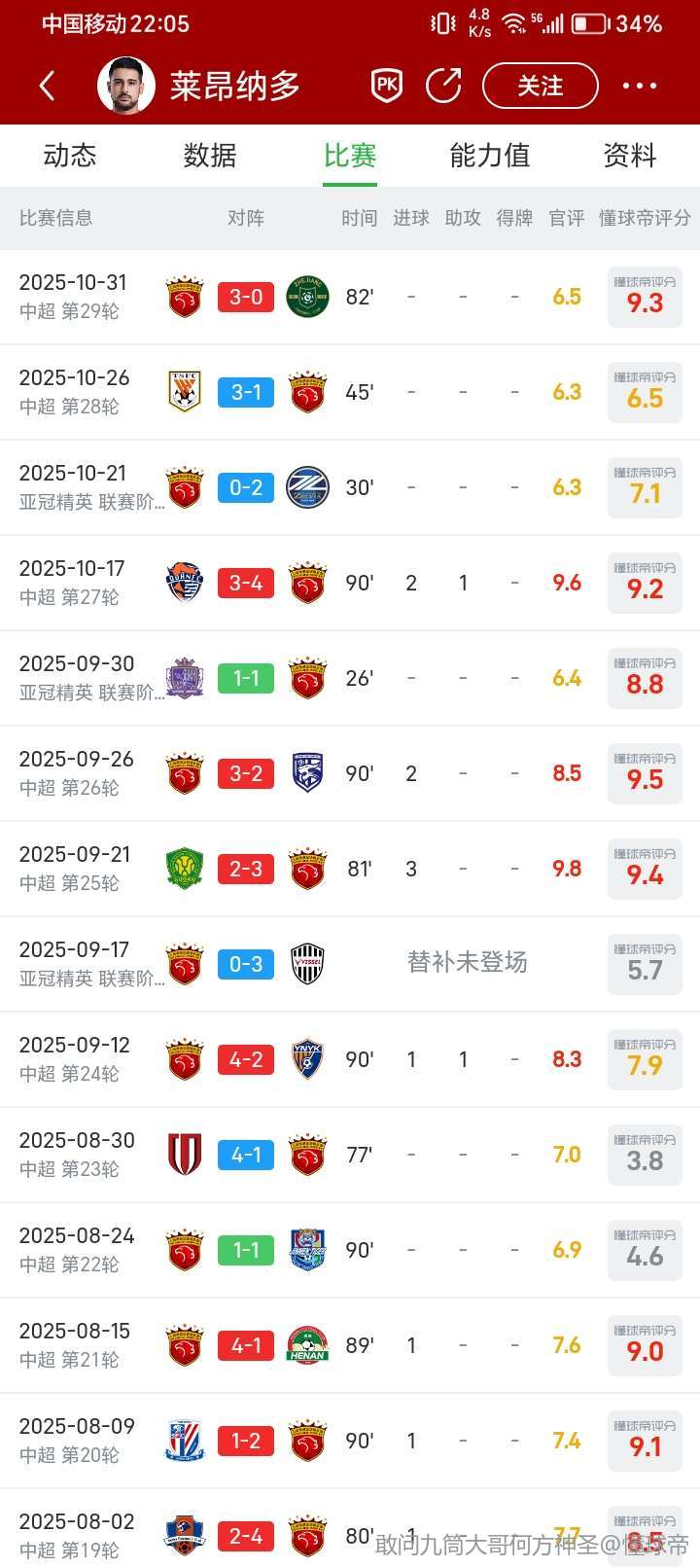The height and width of the screenshot is (1568, 700).
Task: Open the three-dot overflow menu
Action: (x=639, y=86)
